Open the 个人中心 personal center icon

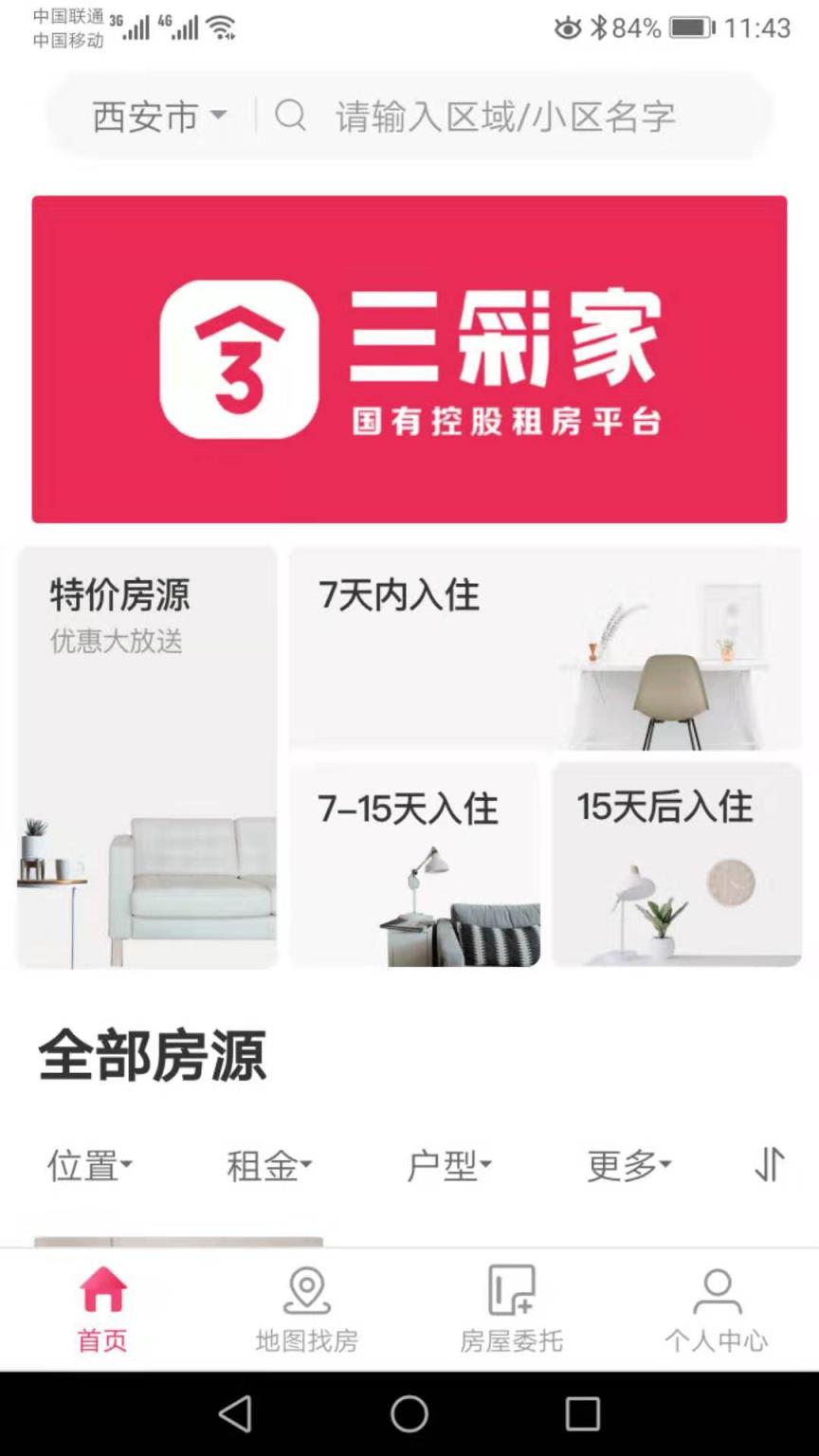coord(717,1289)
